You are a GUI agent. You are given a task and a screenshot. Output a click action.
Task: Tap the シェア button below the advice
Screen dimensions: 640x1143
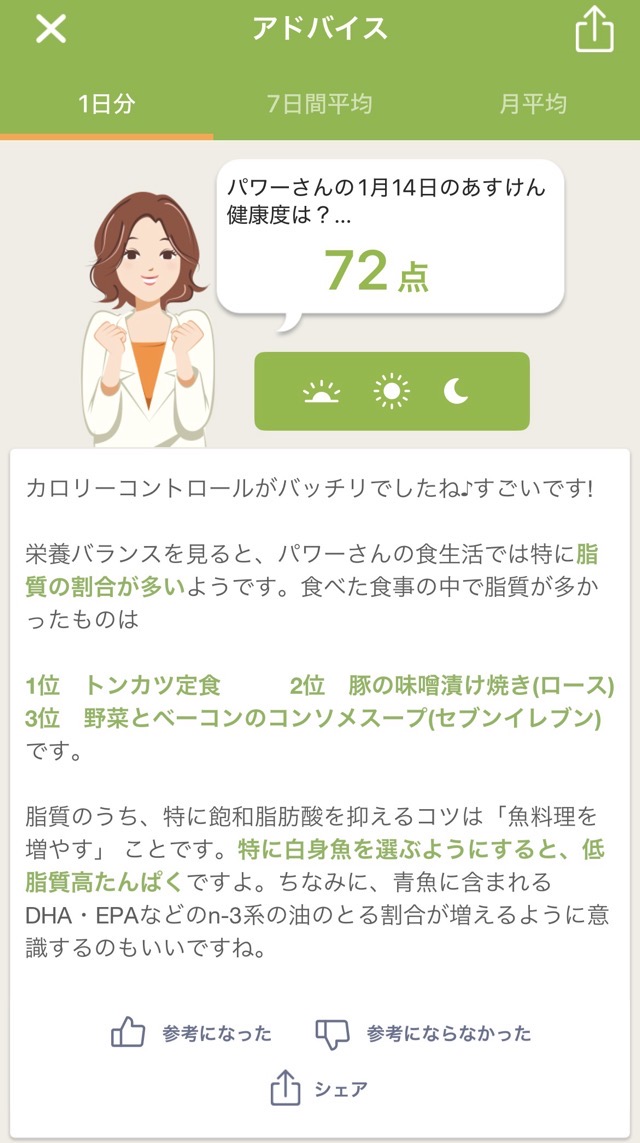pos(319,1089)
